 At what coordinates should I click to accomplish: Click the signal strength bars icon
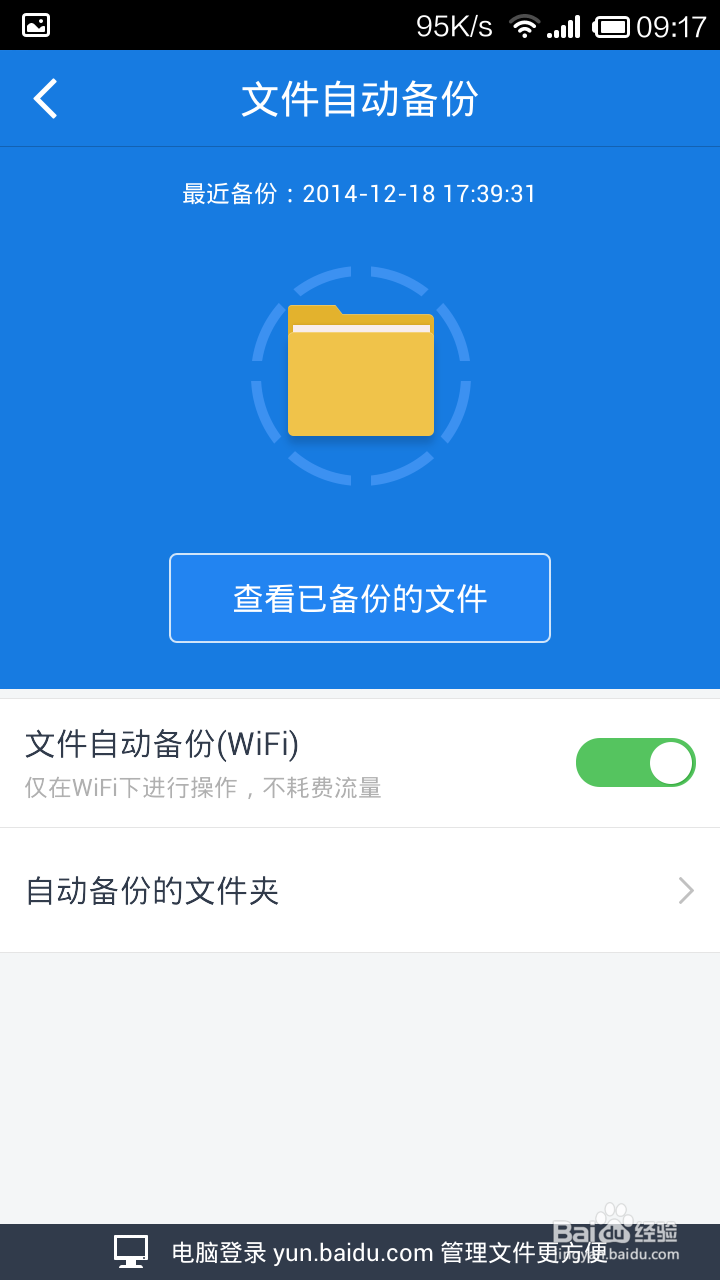point(564,25)
